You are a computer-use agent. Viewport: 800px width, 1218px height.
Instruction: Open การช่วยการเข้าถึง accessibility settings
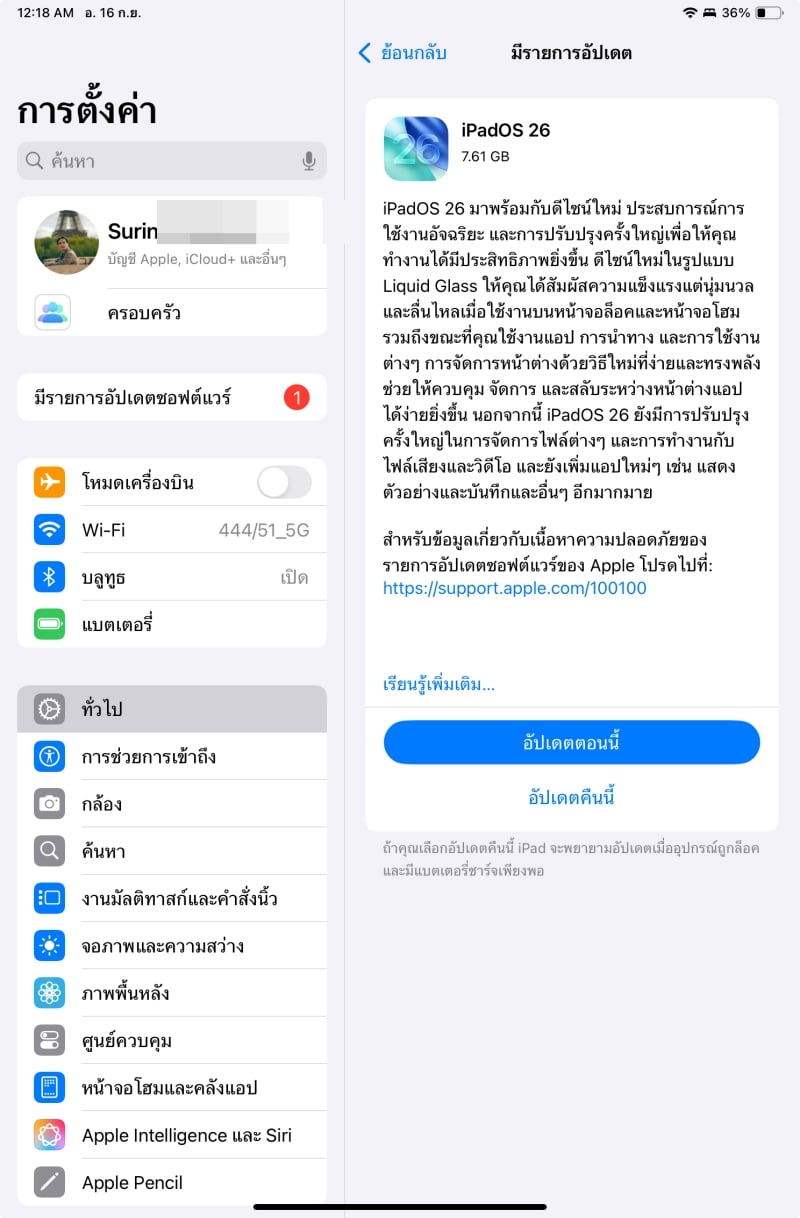tap(172, 757)
